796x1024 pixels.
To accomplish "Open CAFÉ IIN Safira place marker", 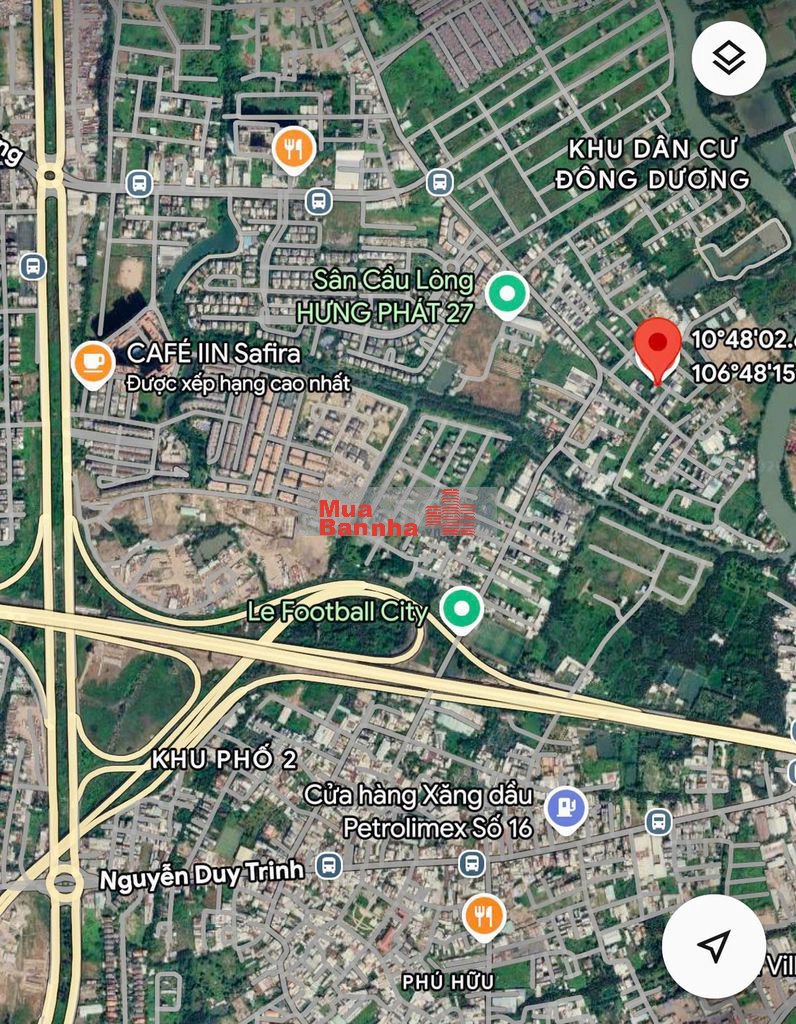I will pos(94,362).
